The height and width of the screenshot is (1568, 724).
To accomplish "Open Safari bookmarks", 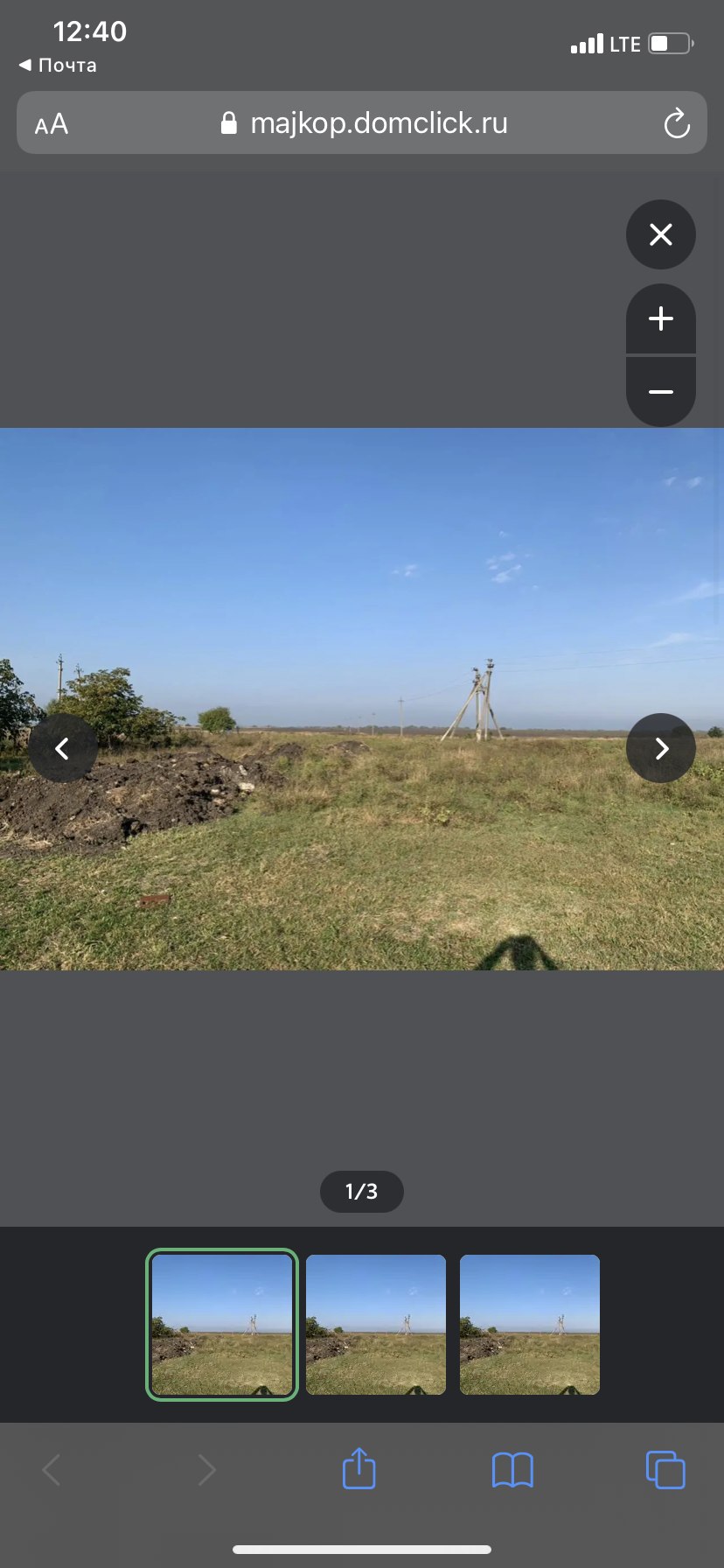I will point(512,1470).
